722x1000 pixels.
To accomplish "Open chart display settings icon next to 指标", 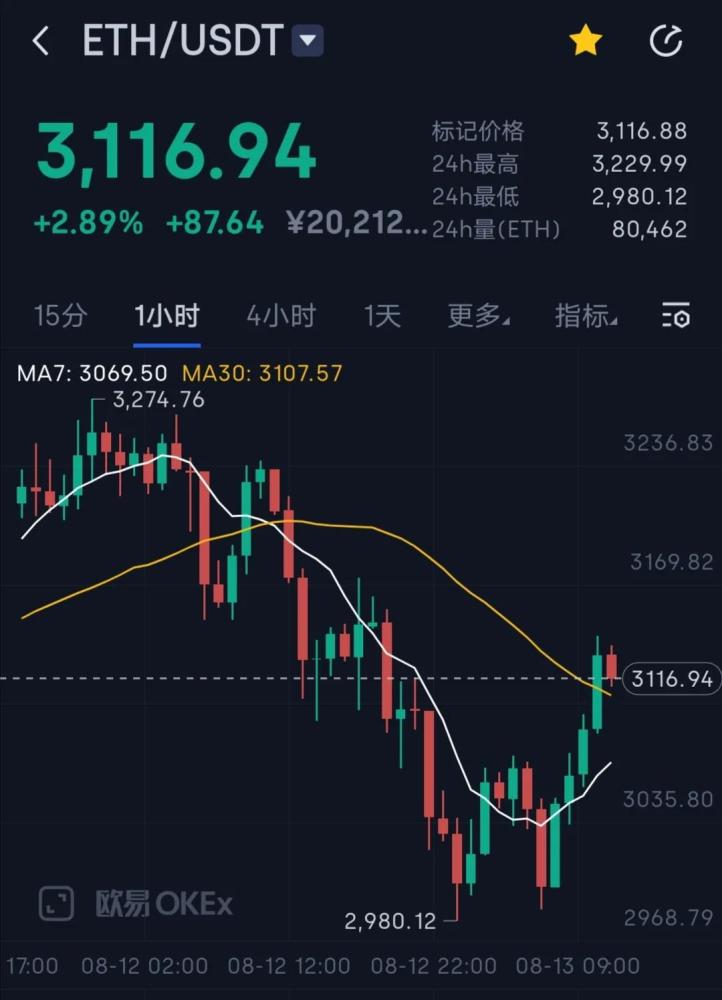I will [x=675, y=315].
